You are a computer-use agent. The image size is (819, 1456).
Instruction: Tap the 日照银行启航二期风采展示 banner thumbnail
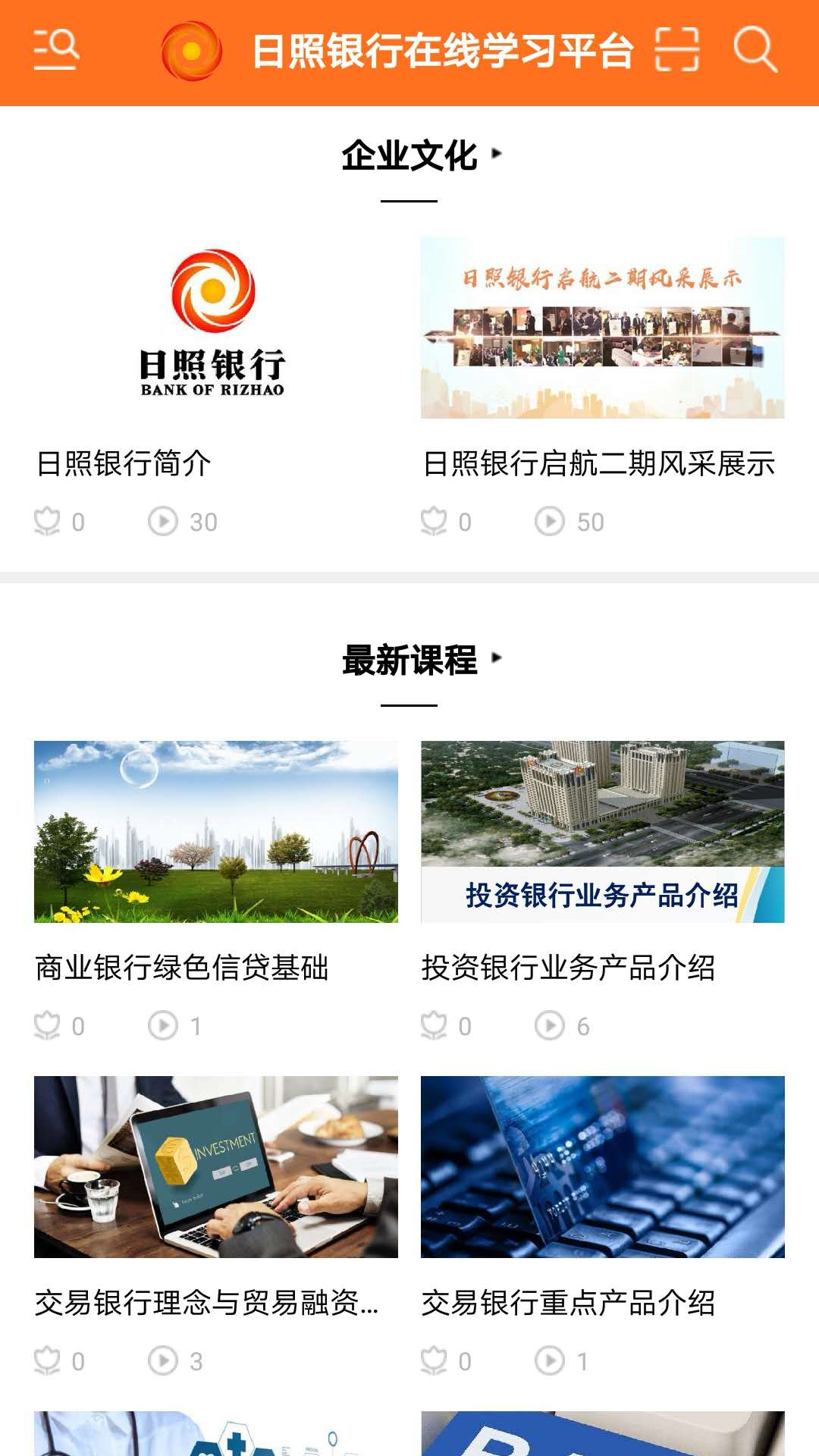pos(601,326)
